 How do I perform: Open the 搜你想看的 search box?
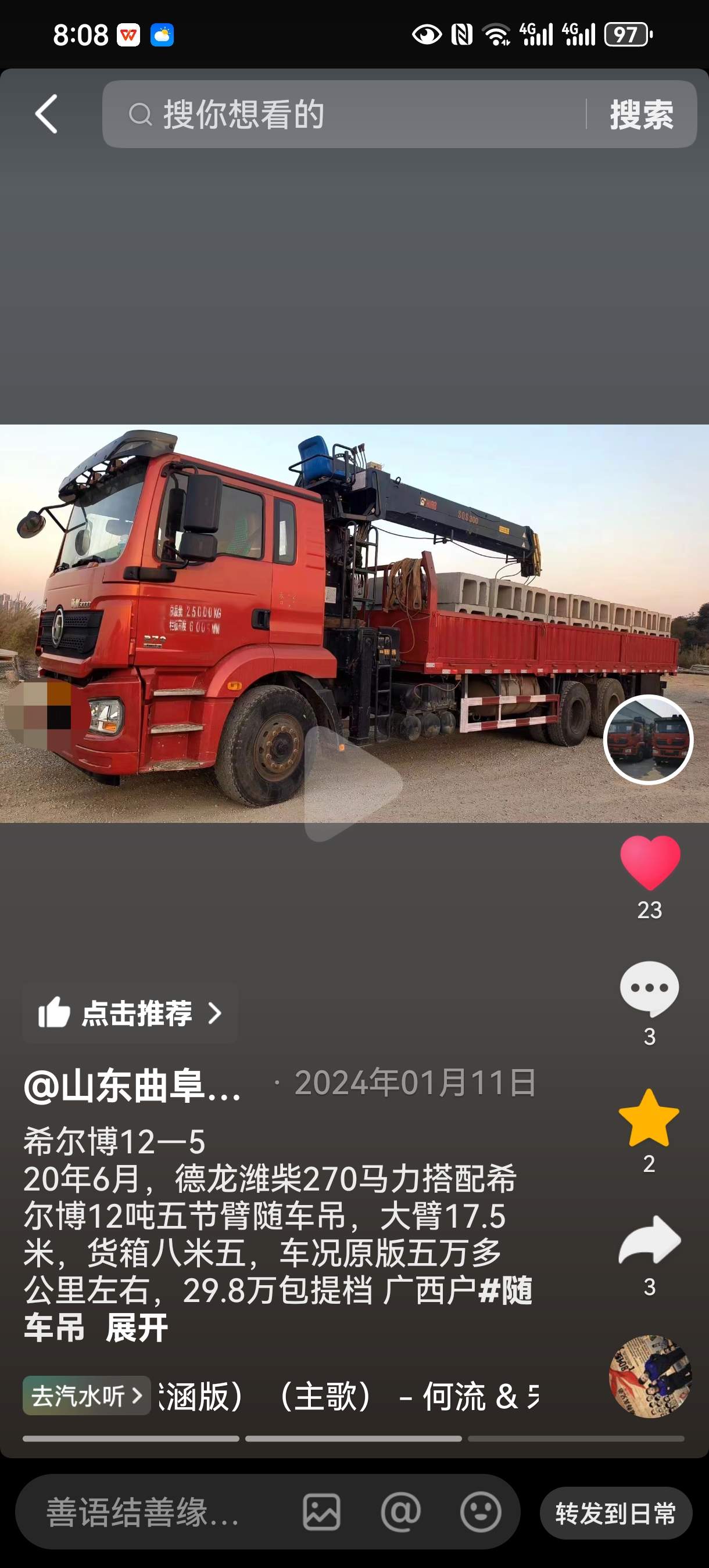point(341,114)
